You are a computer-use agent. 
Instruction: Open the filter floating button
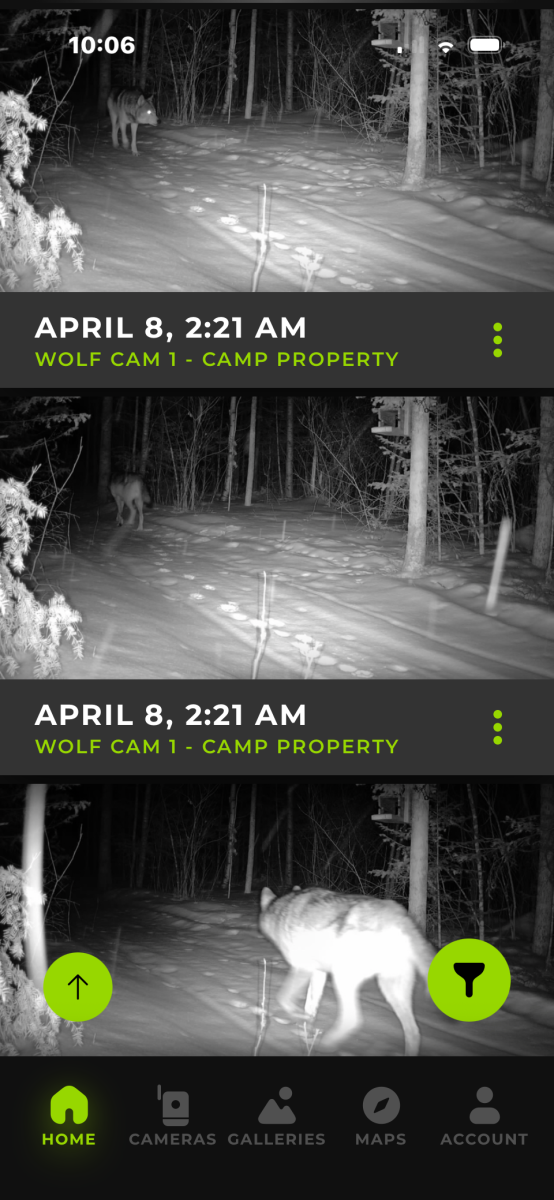click(x=469, y=981)
